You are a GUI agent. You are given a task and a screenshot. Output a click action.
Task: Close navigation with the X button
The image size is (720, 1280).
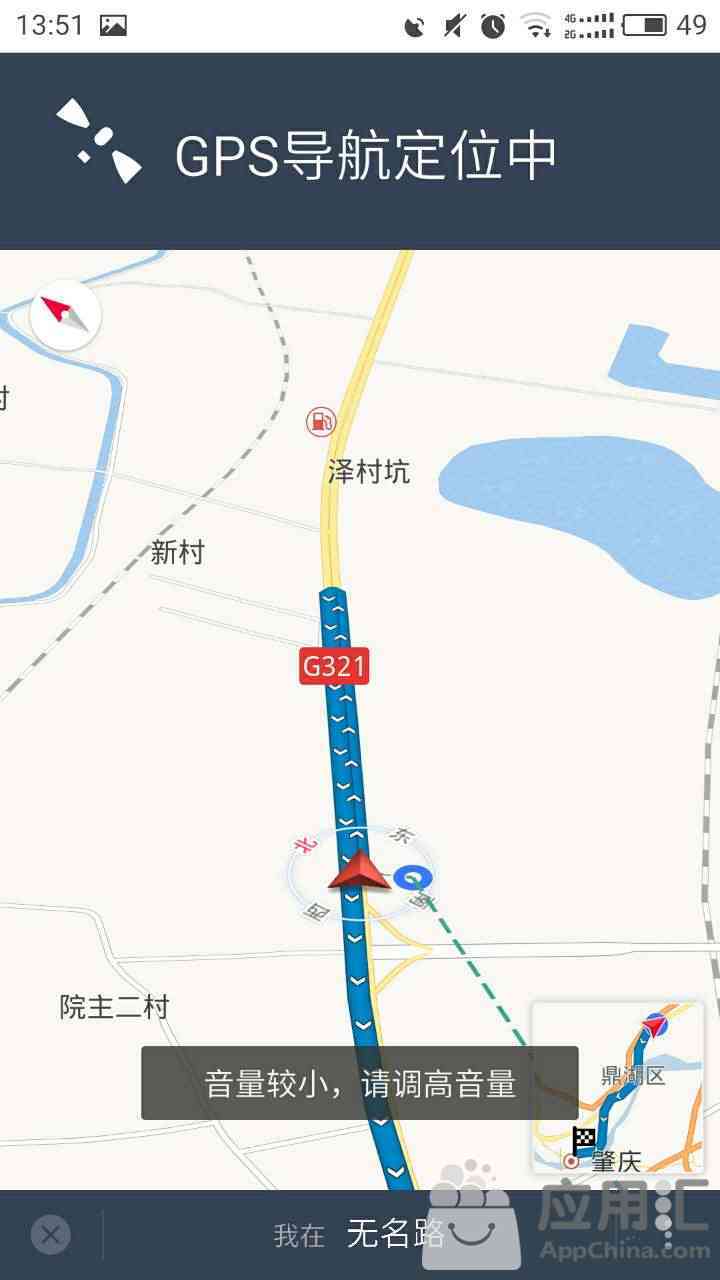coord(51,1234)
